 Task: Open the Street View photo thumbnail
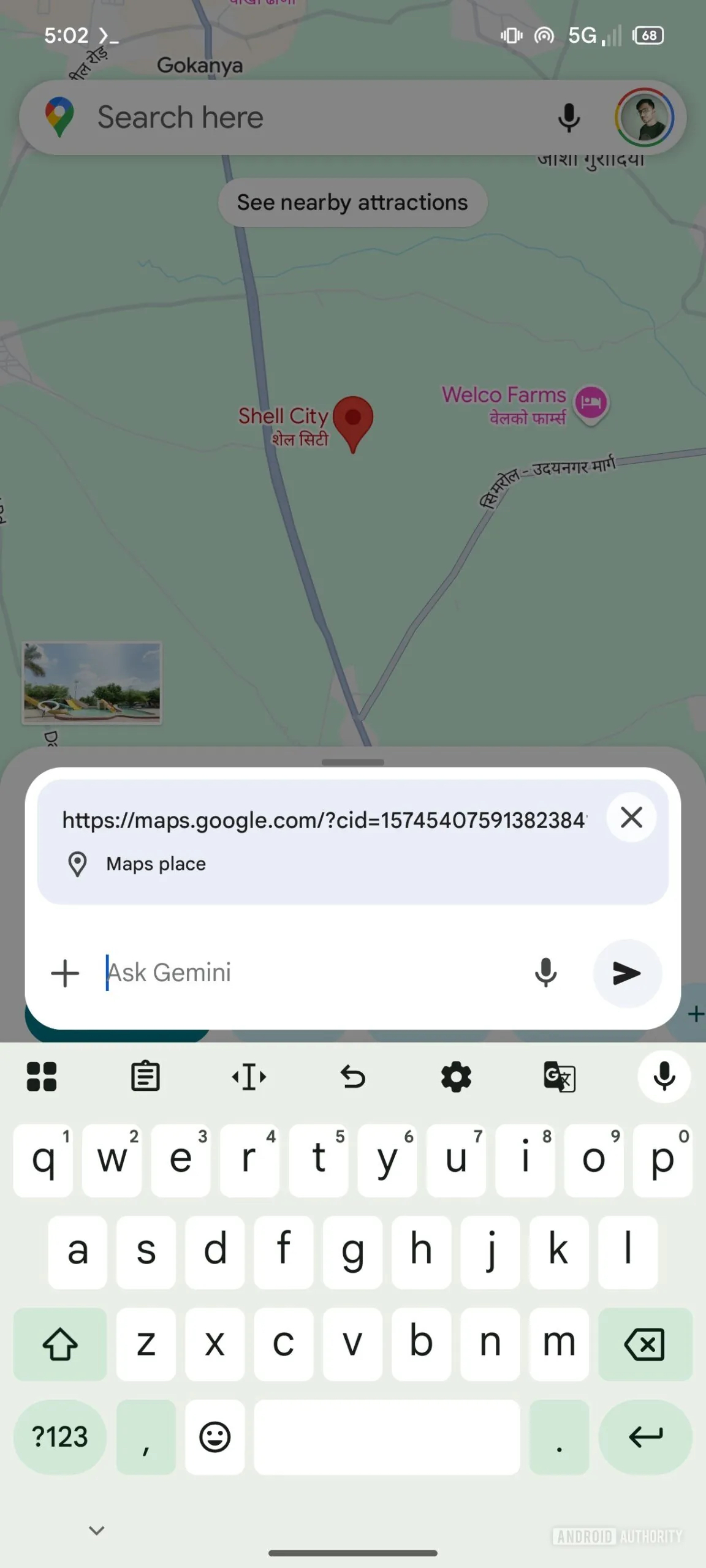tap(92, 682)
